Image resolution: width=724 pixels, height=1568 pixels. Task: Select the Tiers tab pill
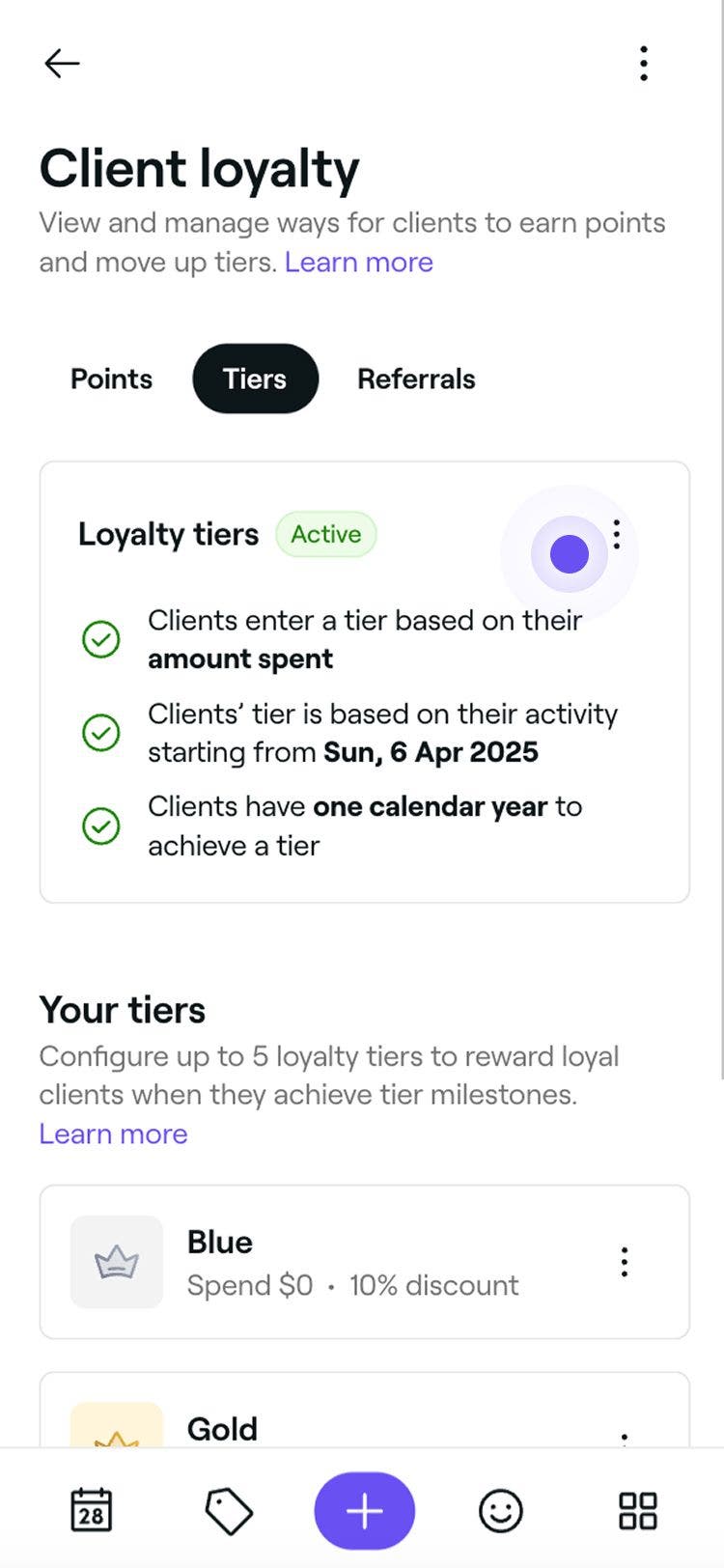[x=255, y=378]
